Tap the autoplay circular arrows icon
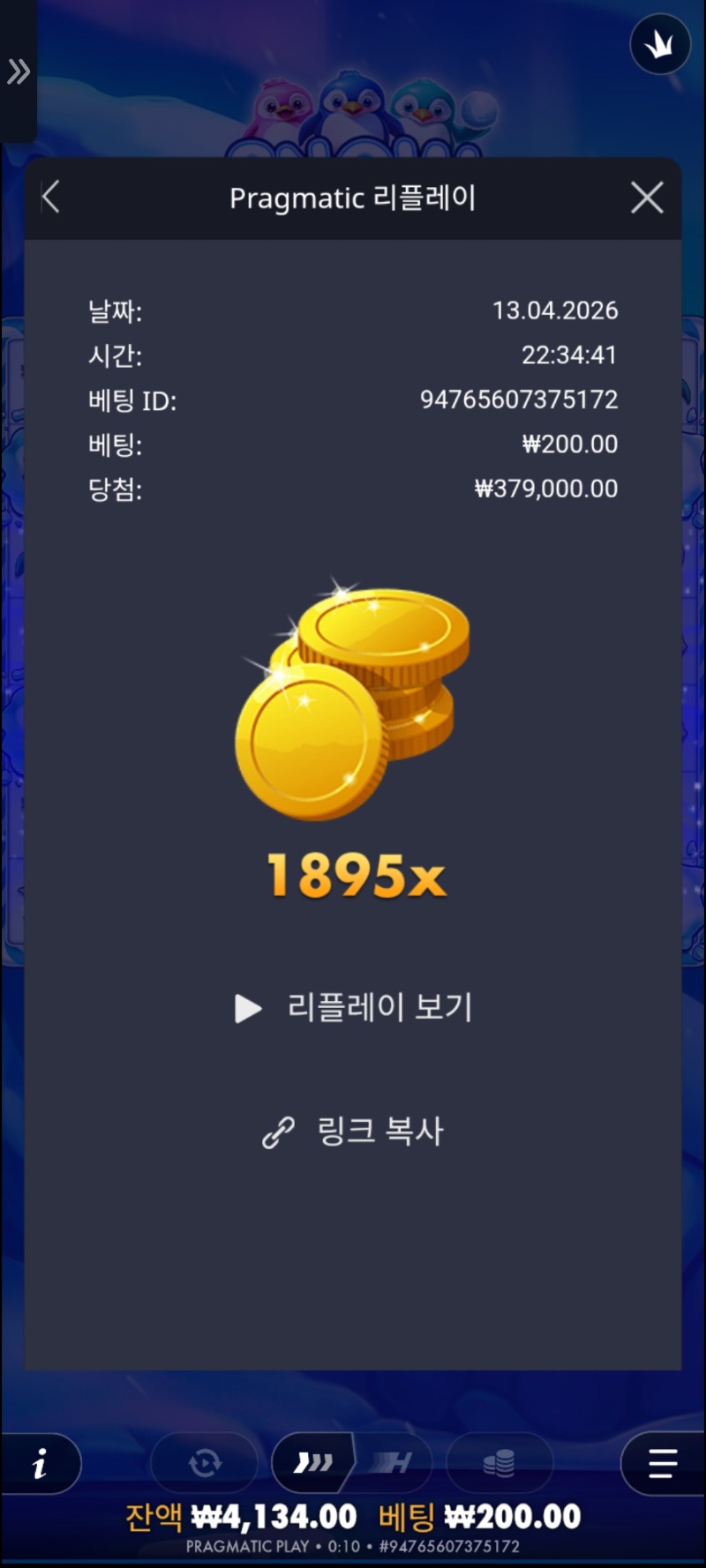The image size is (706, 1568). click(x=205, y=1464)
